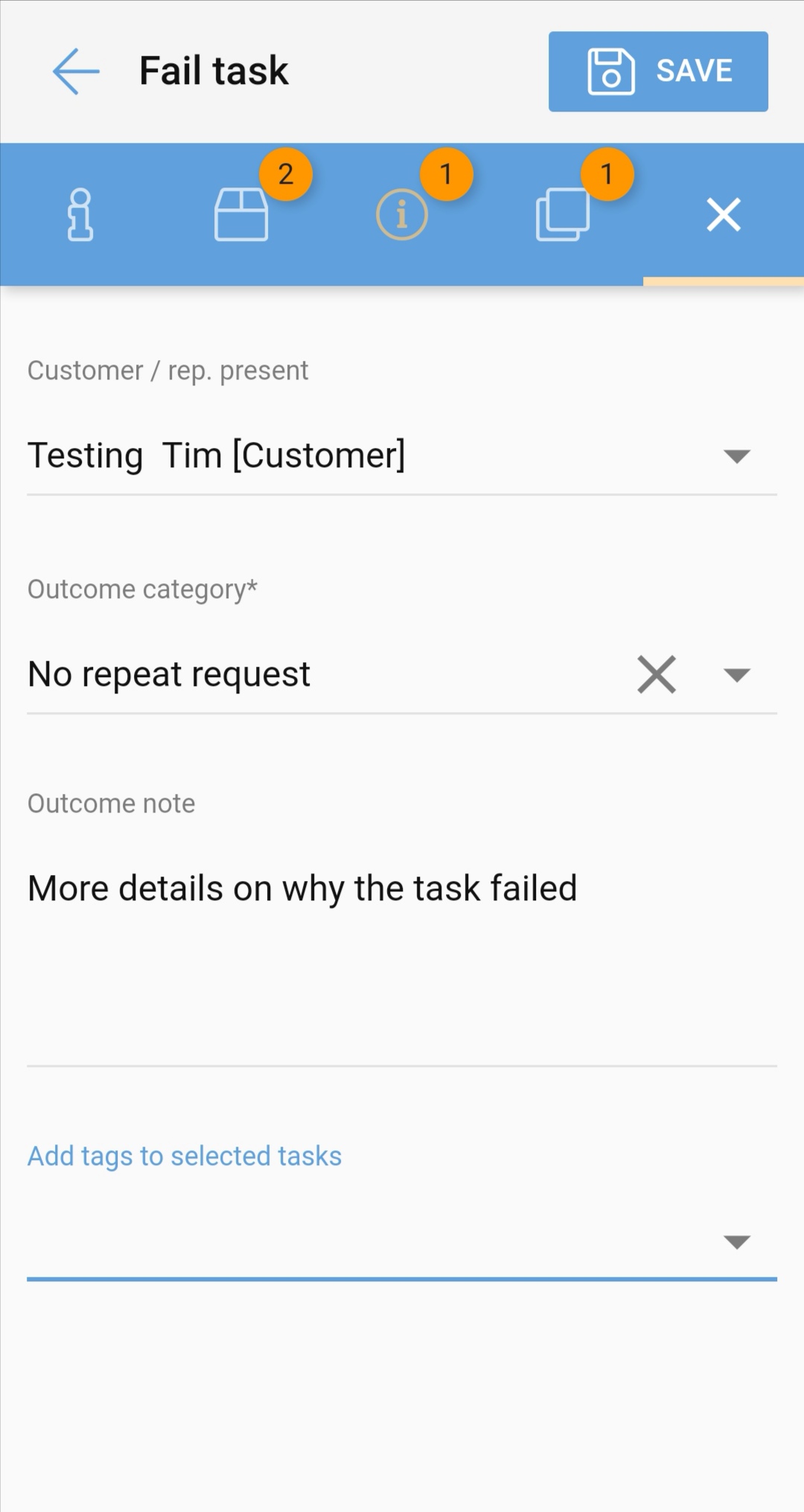Edit the Outcome note text field
The image size is (804, 1512).
(402, 954)
